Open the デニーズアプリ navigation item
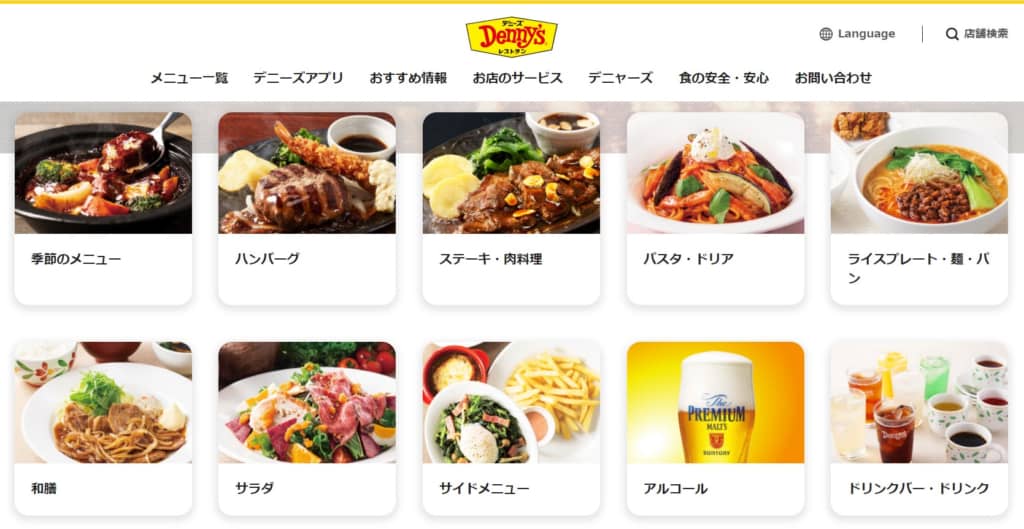The height and width of the screenshot is (529, 1024). click(x=298, y=78)
